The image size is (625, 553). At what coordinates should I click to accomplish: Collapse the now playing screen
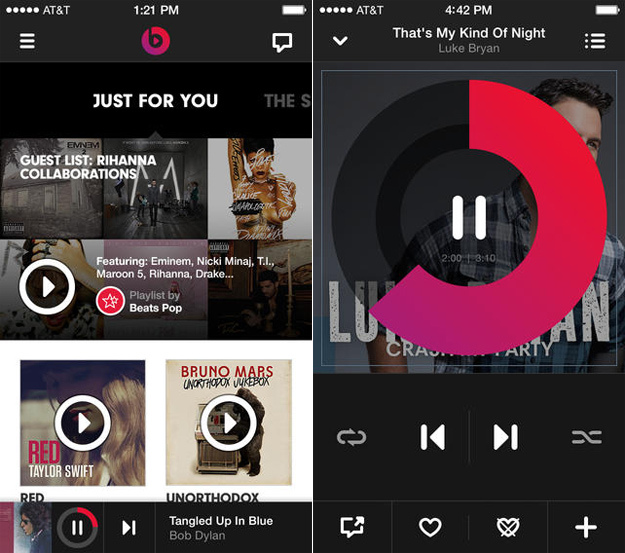point(340,41)
